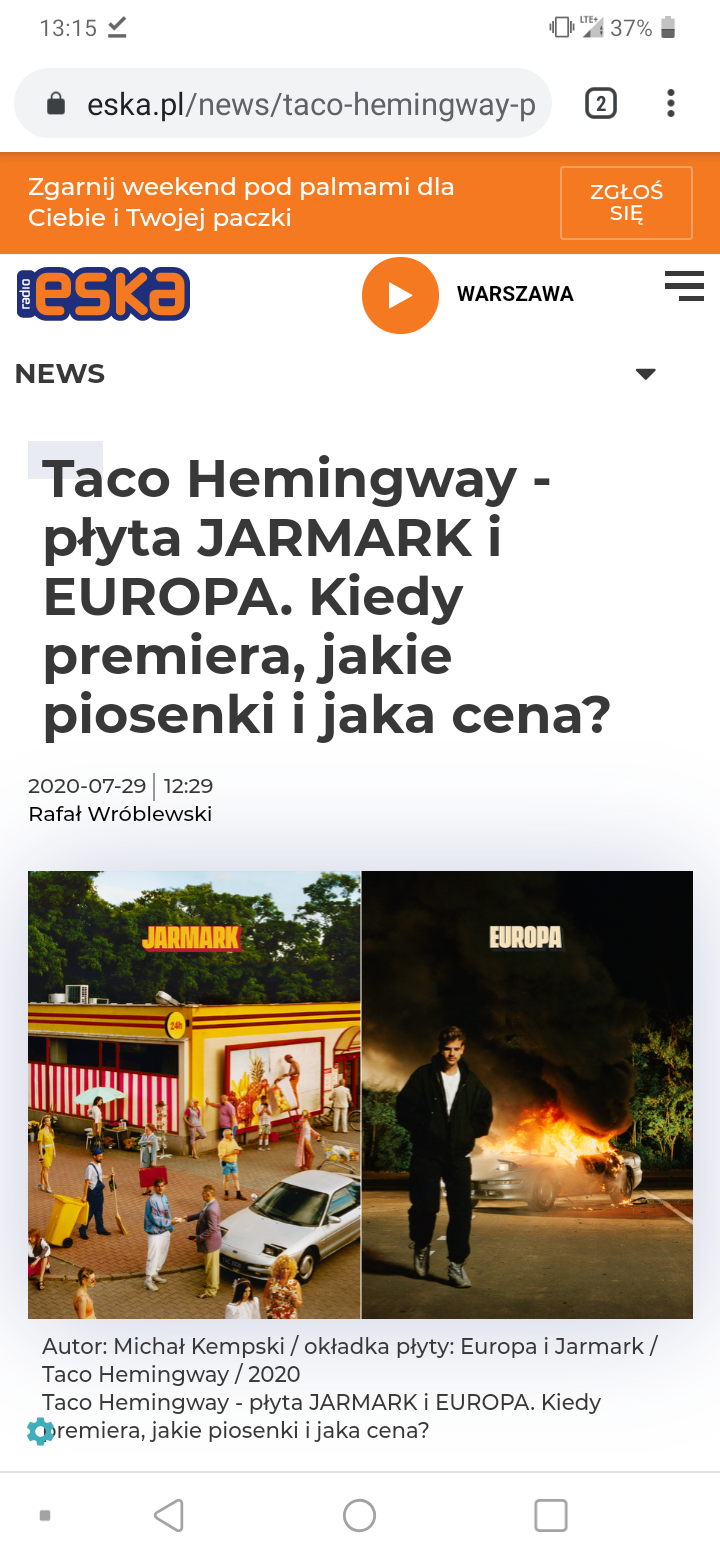Open the Jarmark and Europa cover image
Screen dimensions: 720x1560
pyautogui.click(x=360, y=1095)
